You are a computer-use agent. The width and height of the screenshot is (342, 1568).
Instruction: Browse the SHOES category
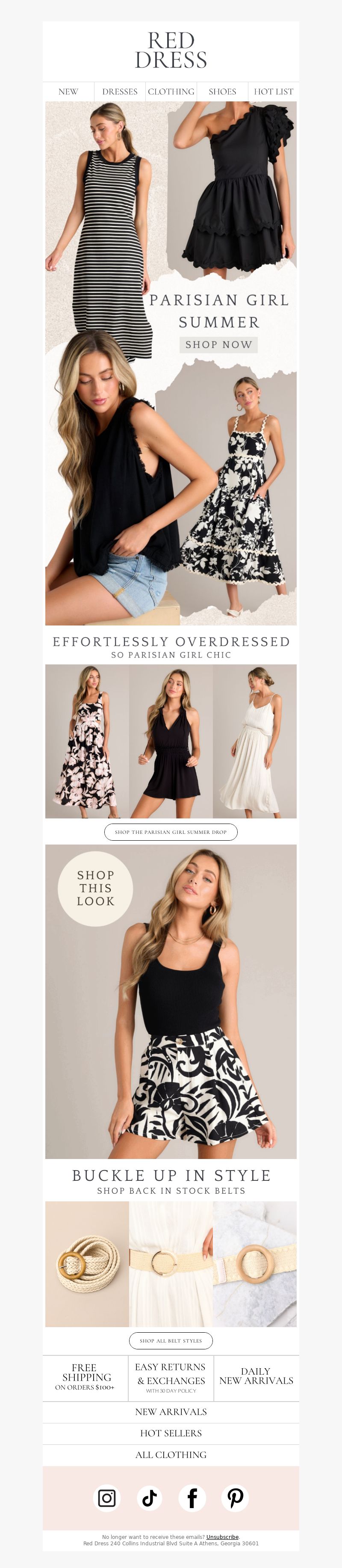point(222,91)
